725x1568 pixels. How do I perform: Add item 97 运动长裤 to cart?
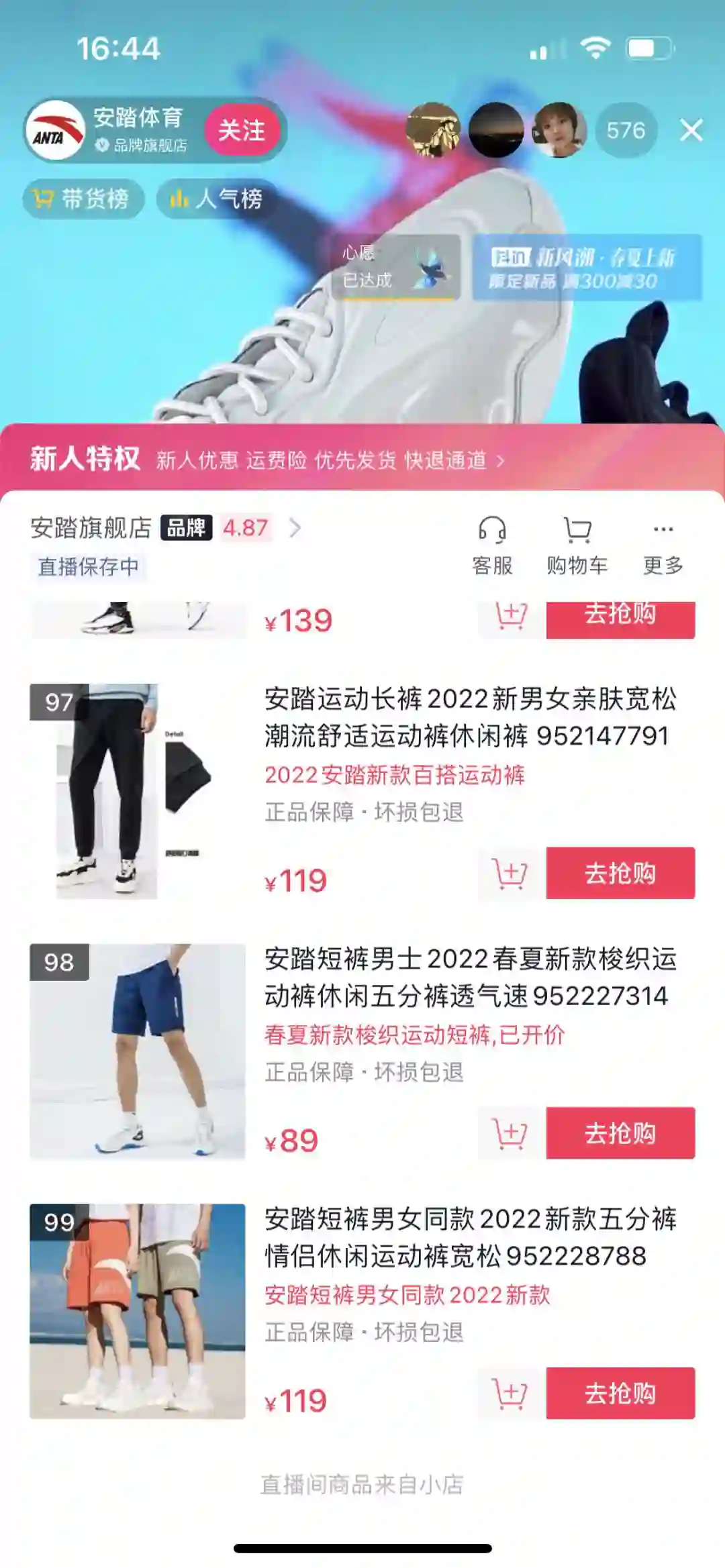(510, 873)
